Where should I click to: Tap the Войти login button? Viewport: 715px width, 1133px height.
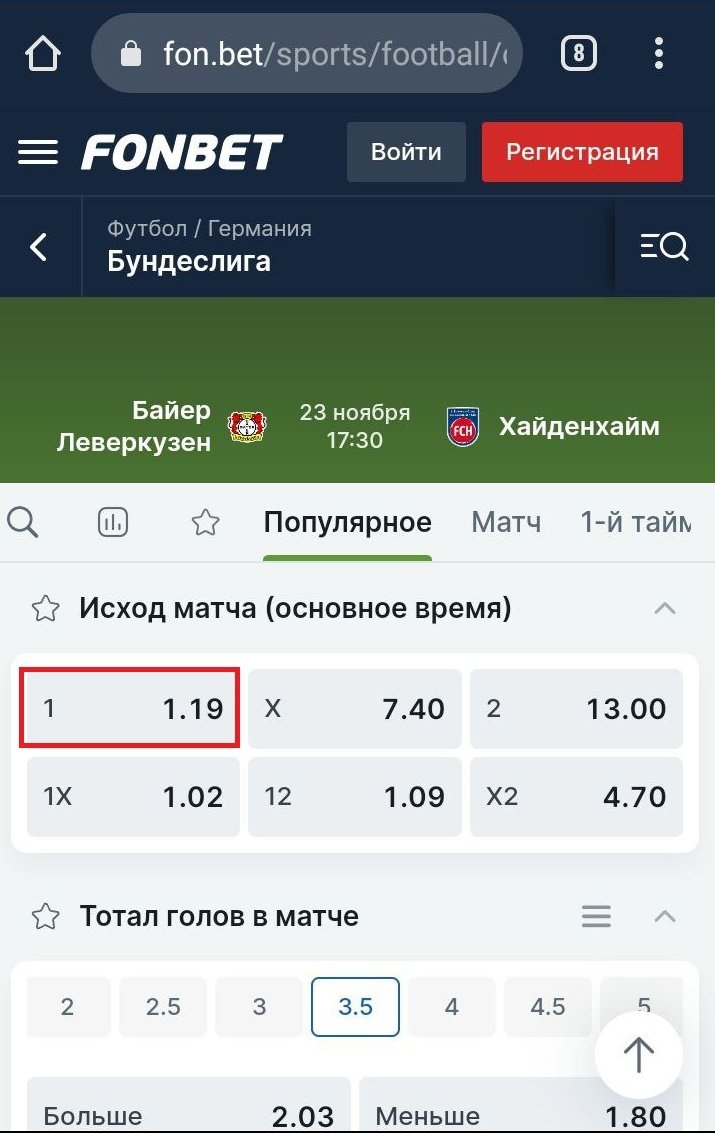pyautogui.click(x=406, y=152)
